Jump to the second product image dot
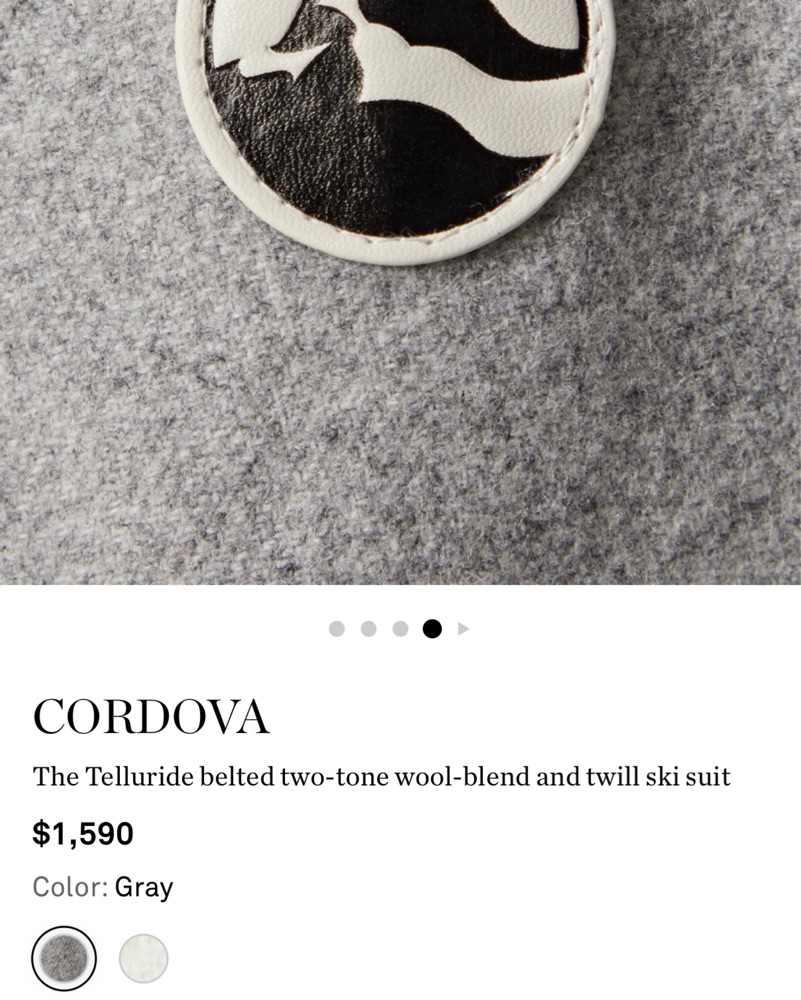801x1000 pixels. (369, 629)
